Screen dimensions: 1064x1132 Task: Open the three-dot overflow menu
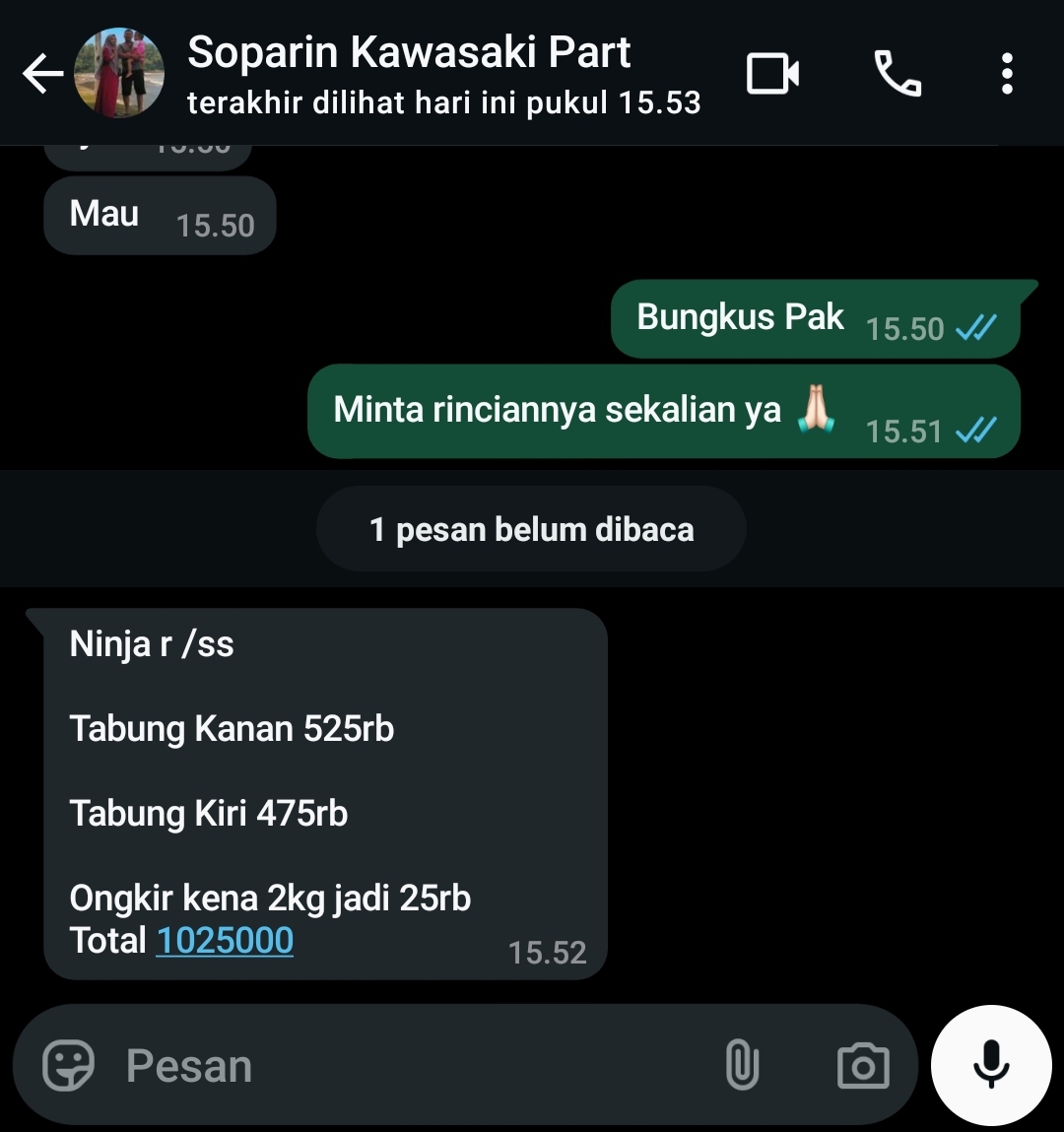point(1006,74)
